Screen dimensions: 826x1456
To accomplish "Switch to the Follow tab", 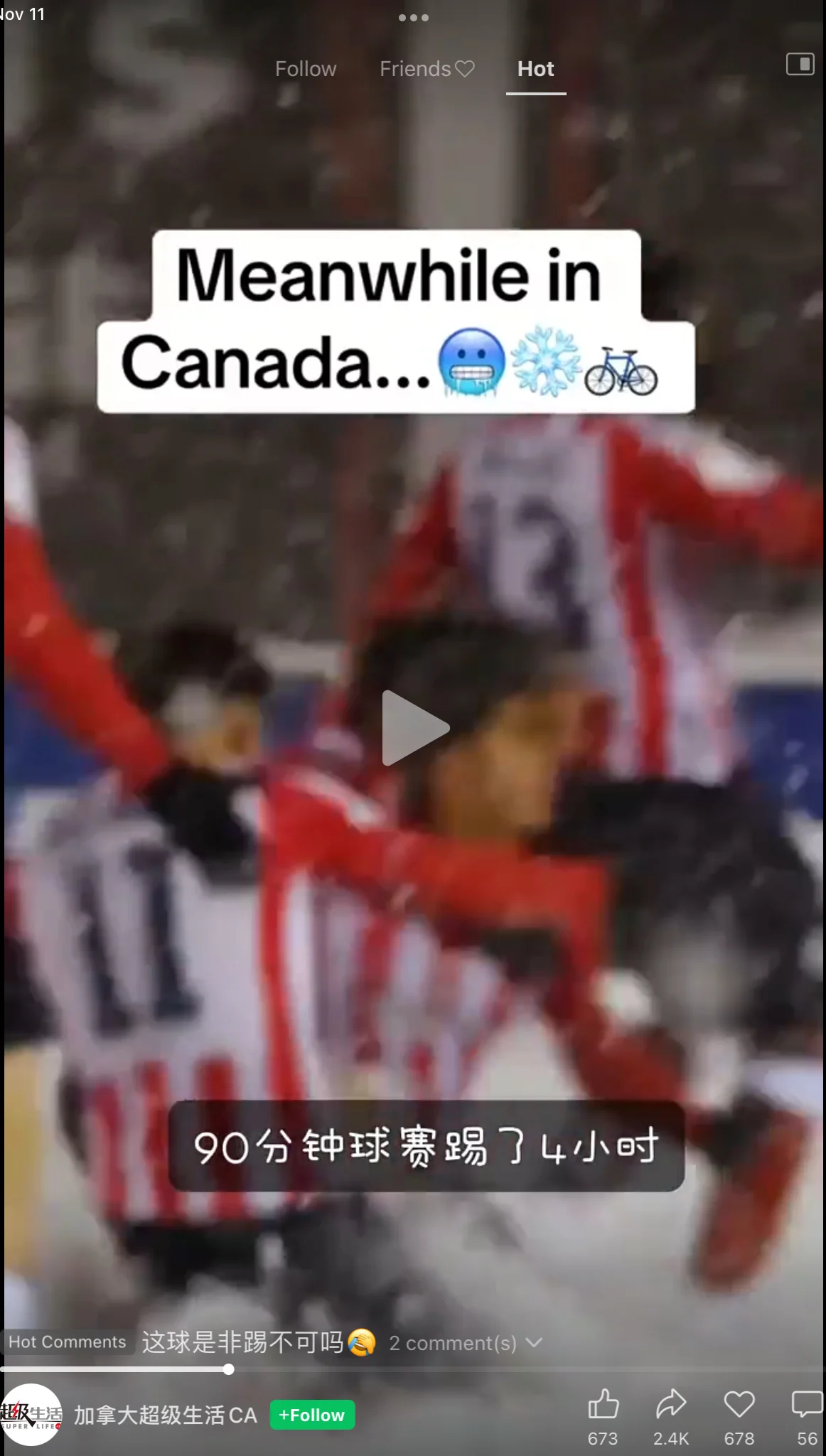I will click(306, 69).
